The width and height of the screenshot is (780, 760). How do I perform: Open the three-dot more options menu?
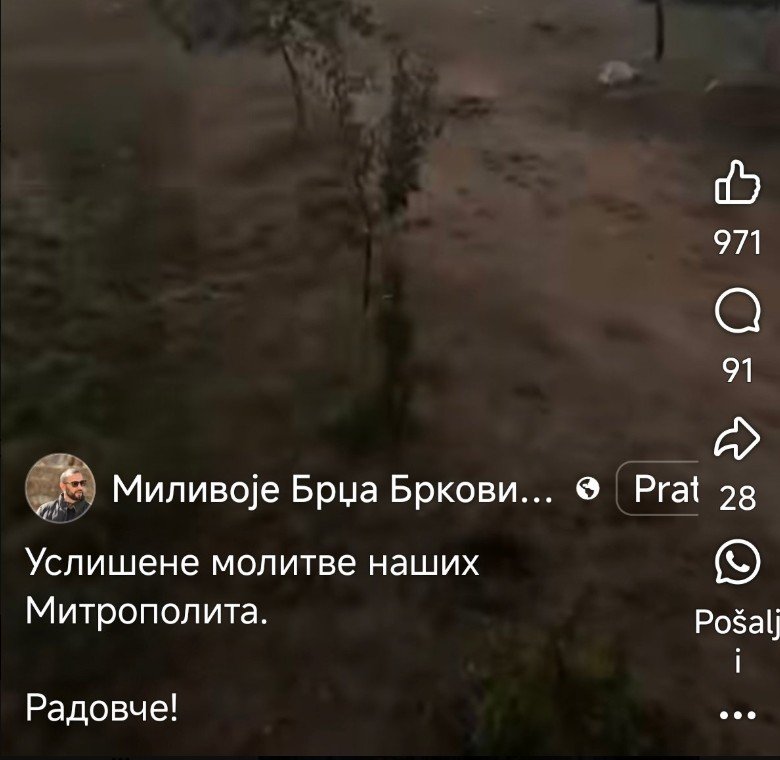[738, 715]
